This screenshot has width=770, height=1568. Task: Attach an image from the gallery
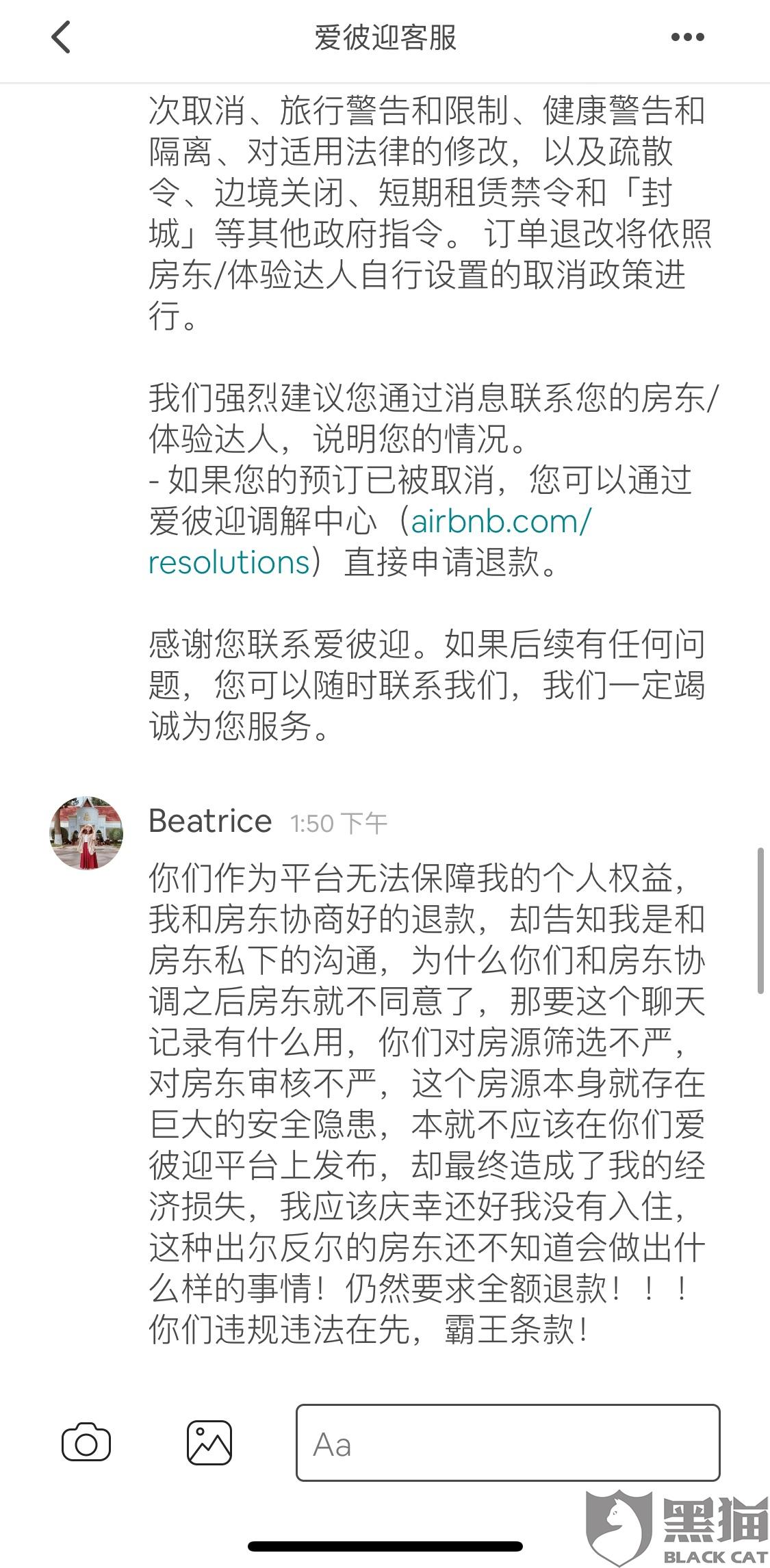[209, 1443]
